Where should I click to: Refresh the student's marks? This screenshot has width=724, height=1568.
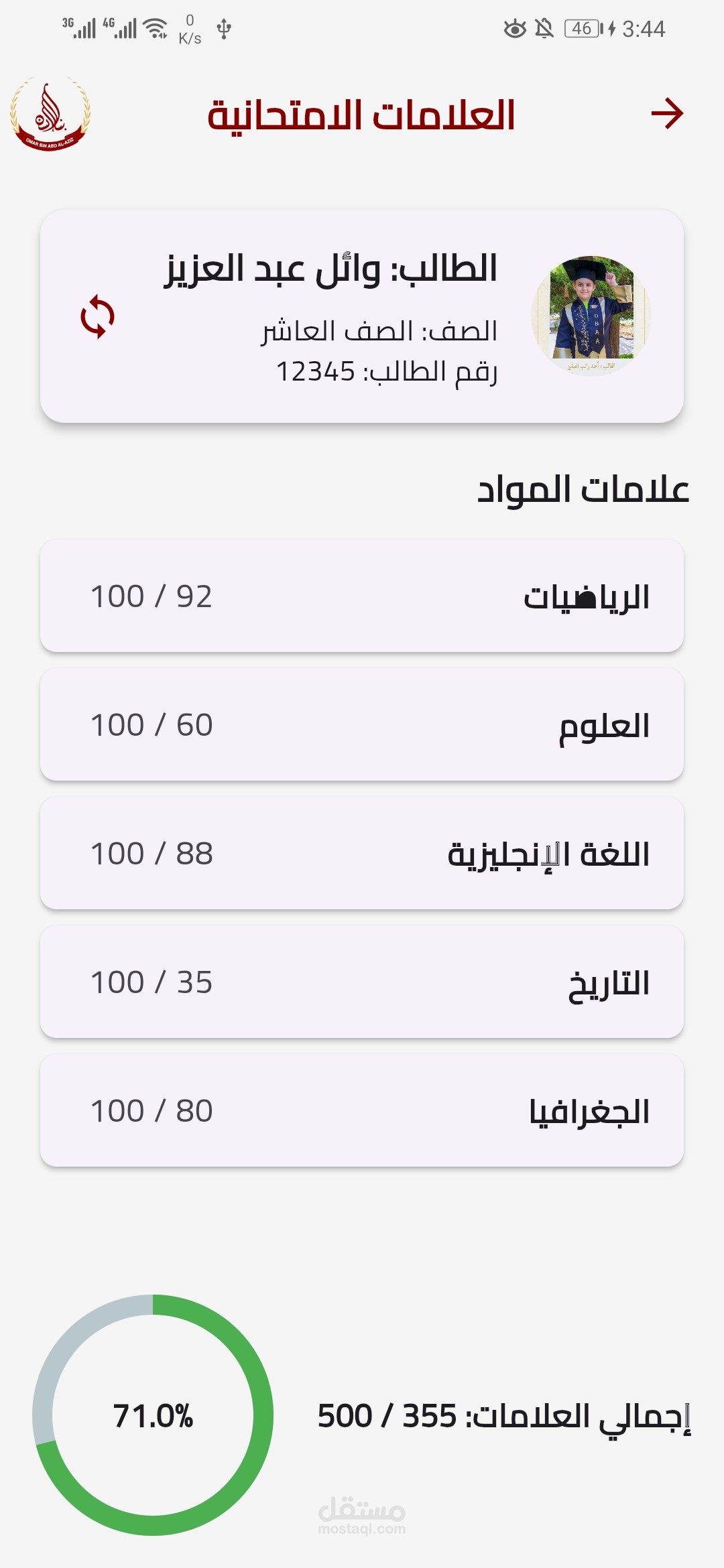coord(98,316)
